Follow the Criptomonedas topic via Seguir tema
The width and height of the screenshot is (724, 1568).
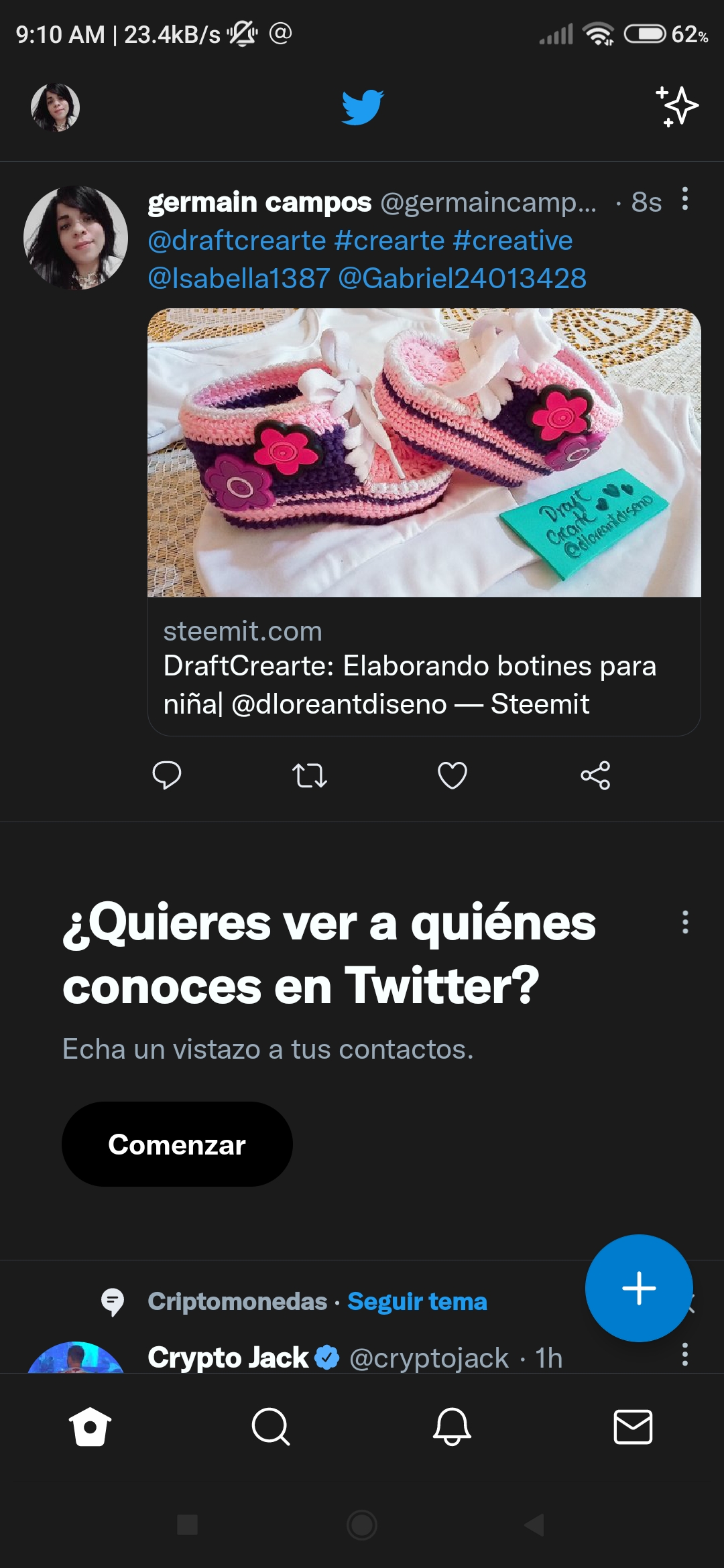tap(417, 1301)
